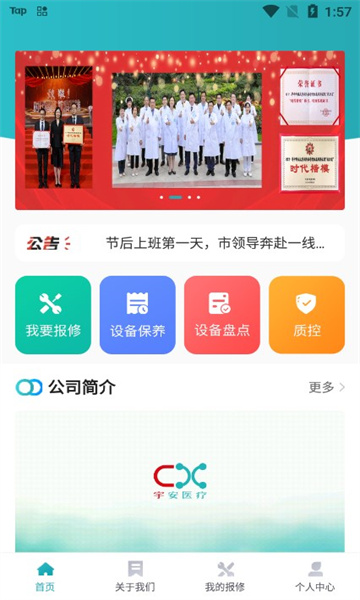The width and height of the screenshot is (360, 600).
Task: Switch to the 我的报修 tab
Action: [x=225, y=576]
